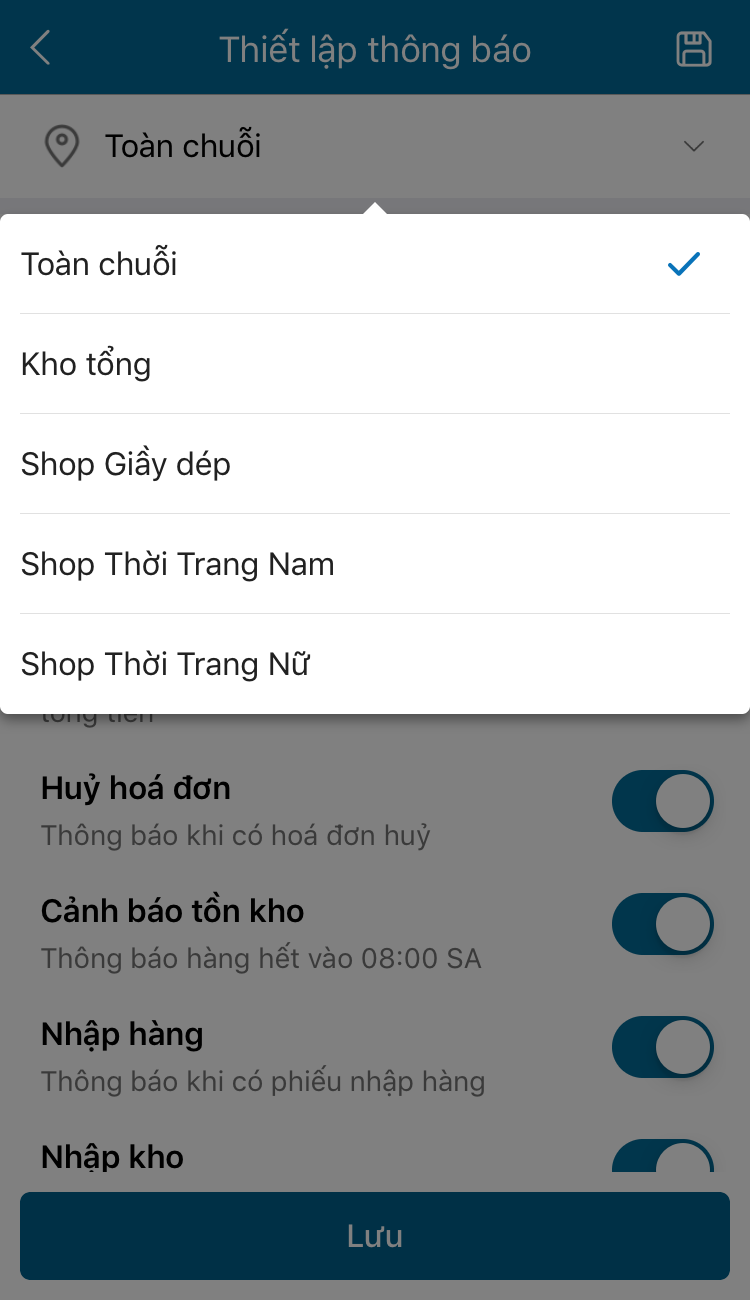
Task: Toggle the Nhập kho notification
Action: [662, 1158]
